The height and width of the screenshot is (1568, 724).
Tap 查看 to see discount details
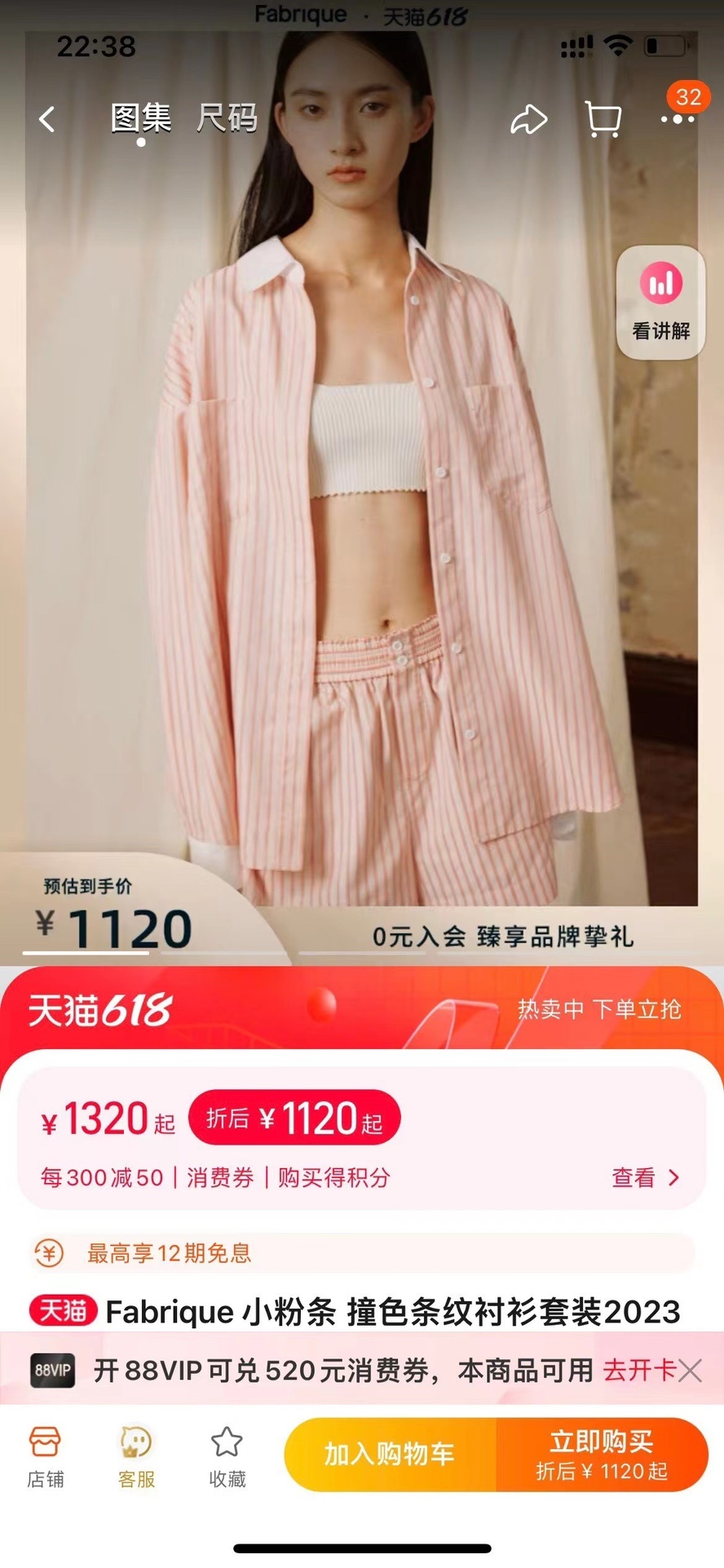[645, 1177]
